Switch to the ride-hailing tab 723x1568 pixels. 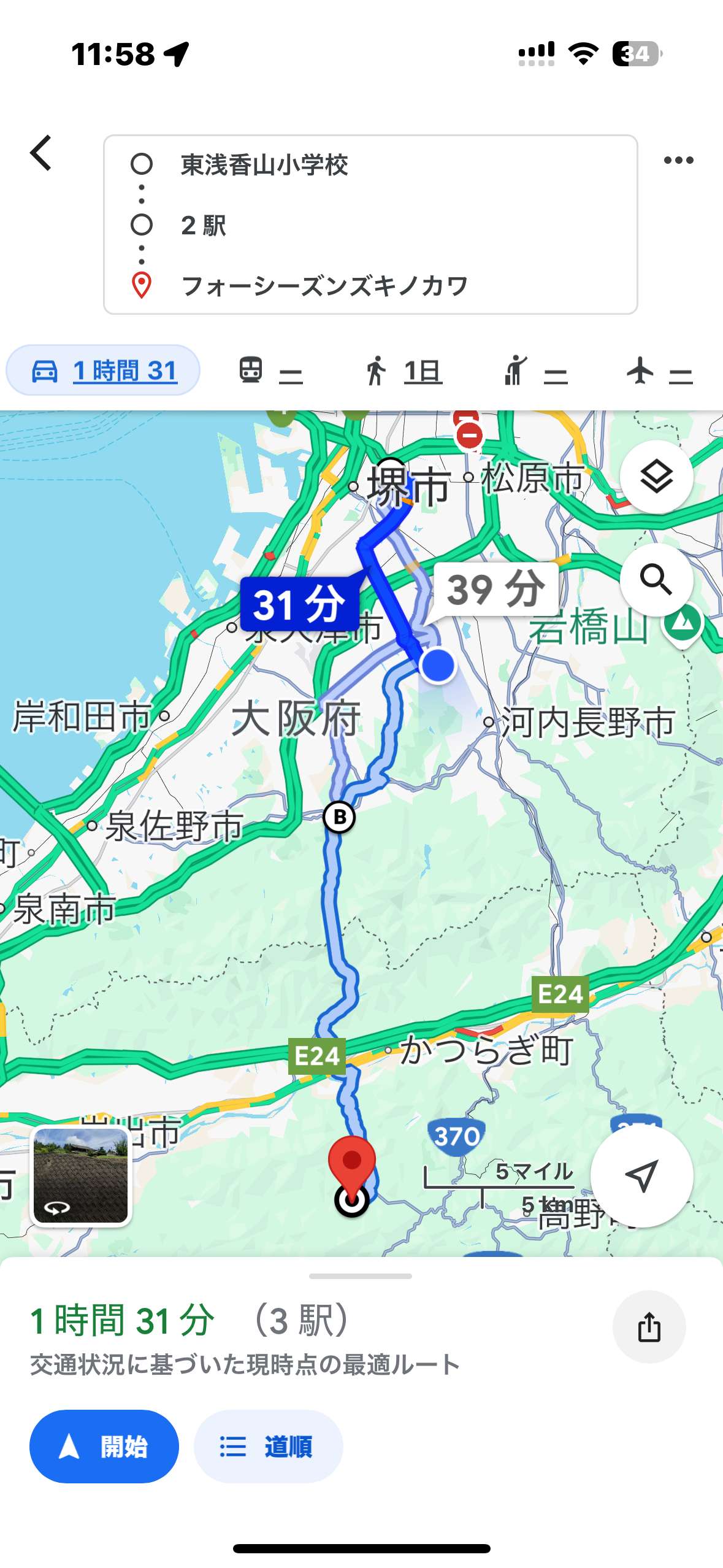coord(535,371)
